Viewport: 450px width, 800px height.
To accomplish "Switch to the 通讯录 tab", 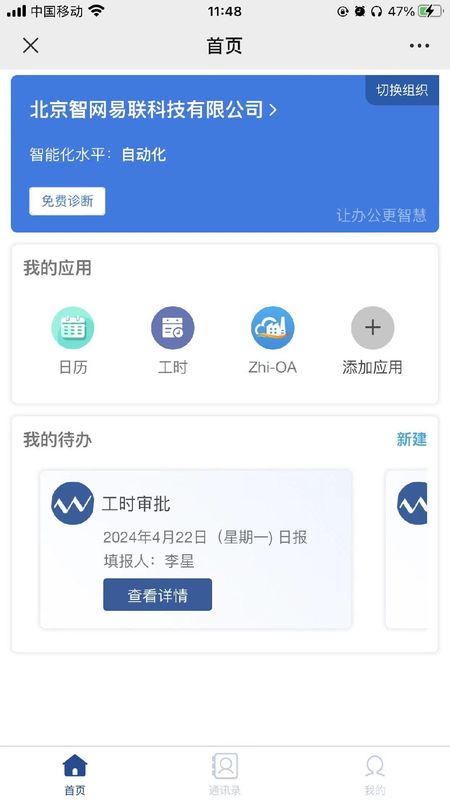I will [224, 774].
